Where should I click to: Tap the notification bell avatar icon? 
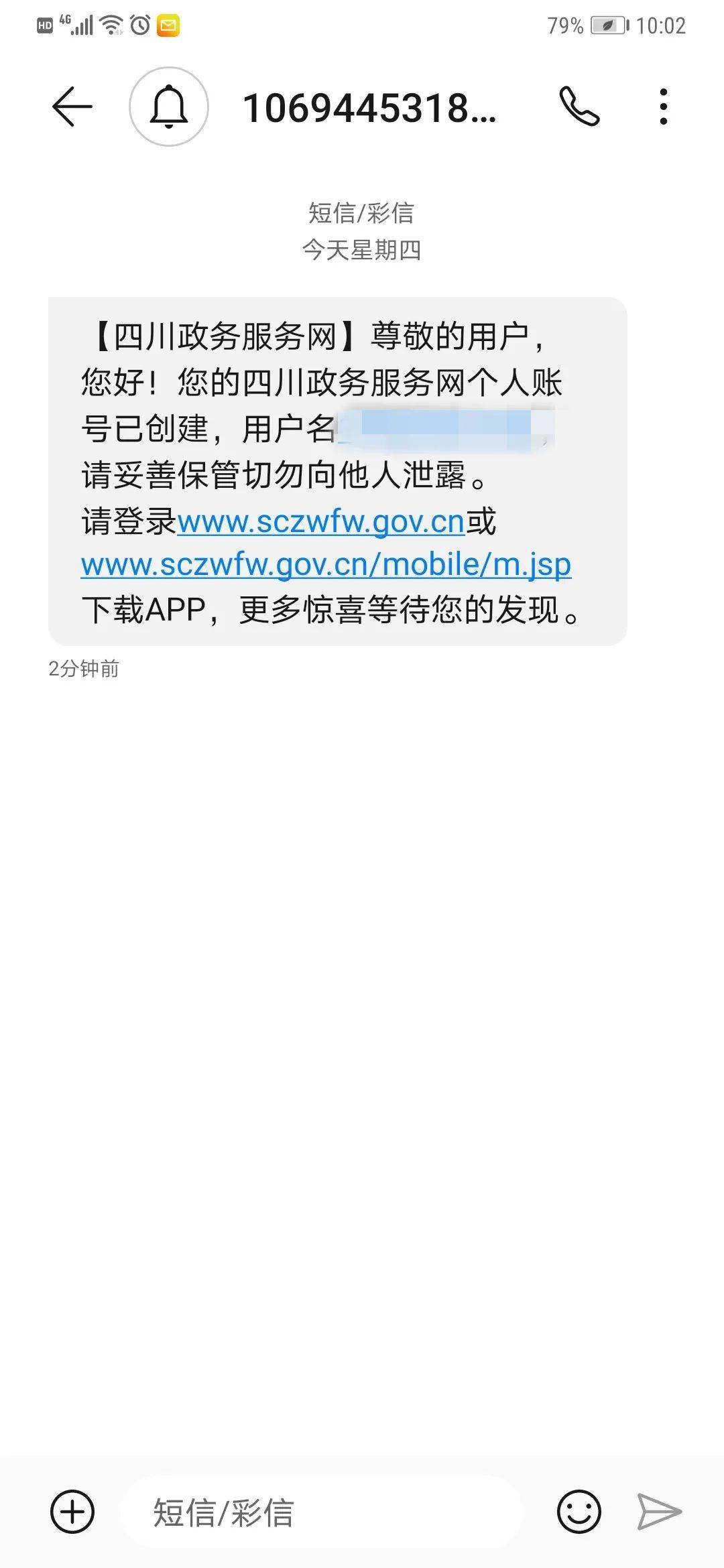tap(170, 107)
